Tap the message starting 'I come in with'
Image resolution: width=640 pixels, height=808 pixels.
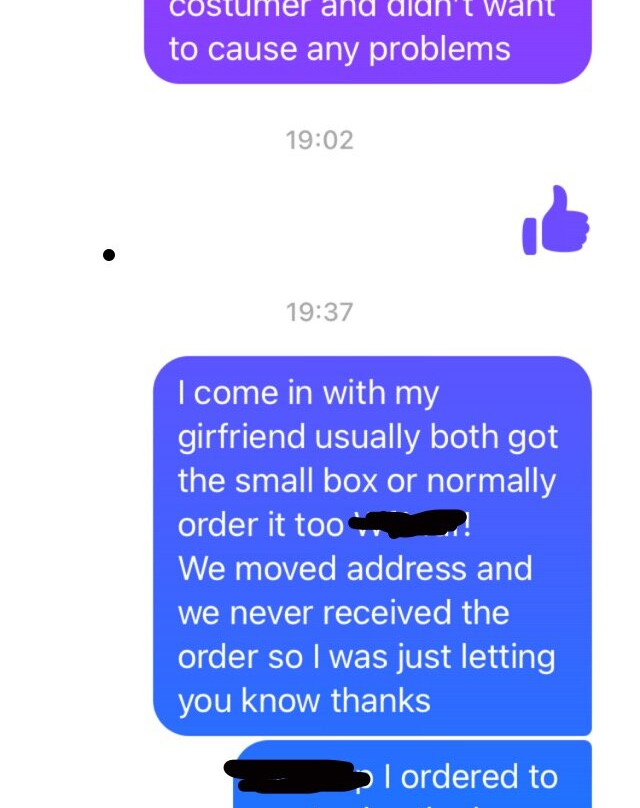[371, 546]
